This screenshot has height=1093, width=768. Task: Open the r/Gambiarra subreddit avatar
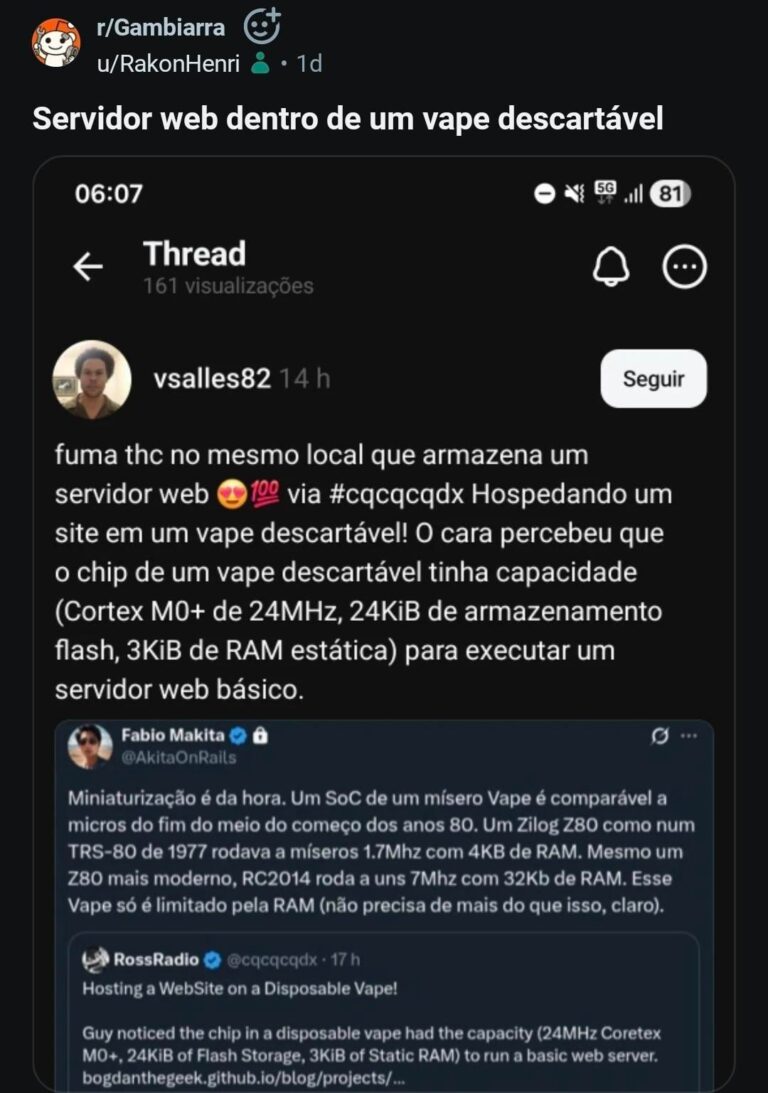pos(56,43)
